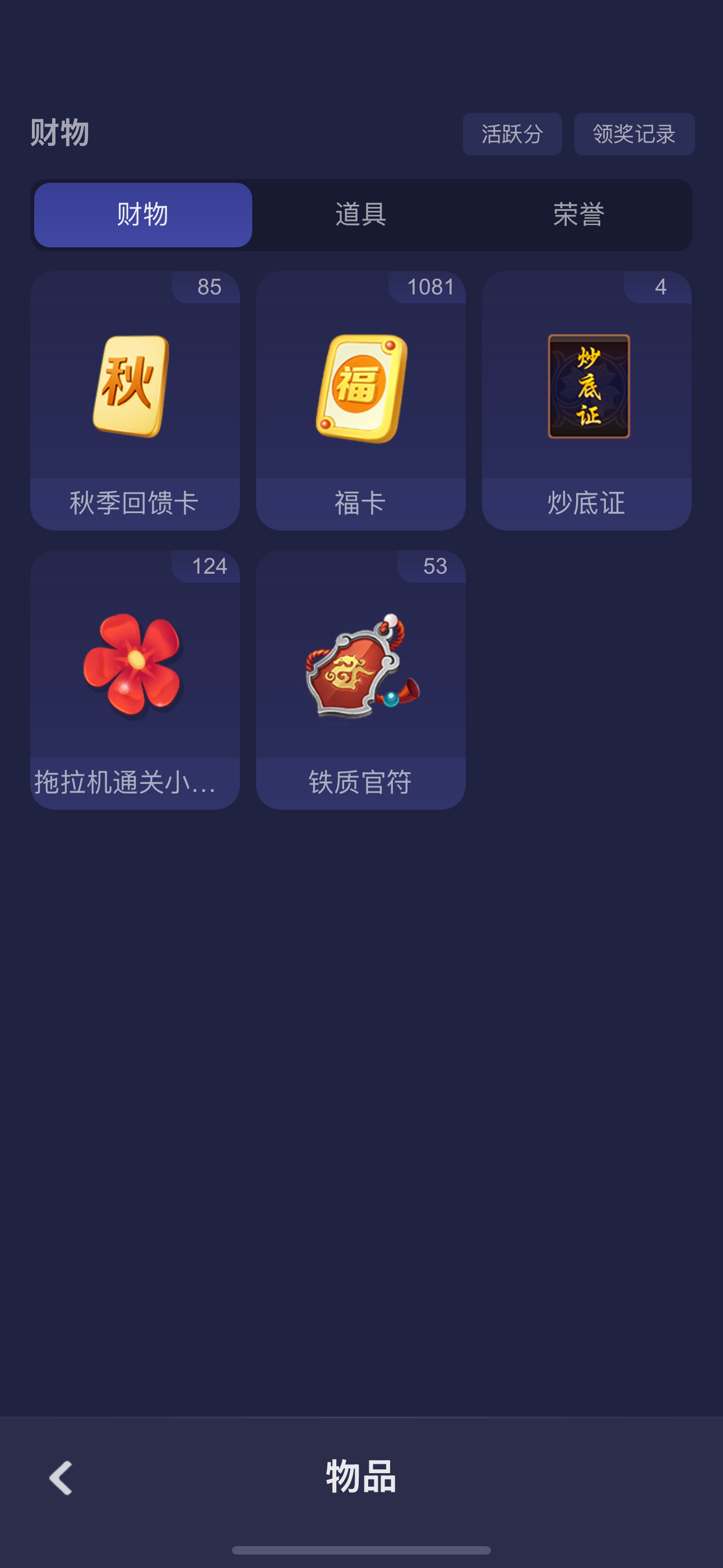This screenshot has height=1568, width=723.
Task: Open the 拖拉机通关小… flower item
Action: (135, 680)
